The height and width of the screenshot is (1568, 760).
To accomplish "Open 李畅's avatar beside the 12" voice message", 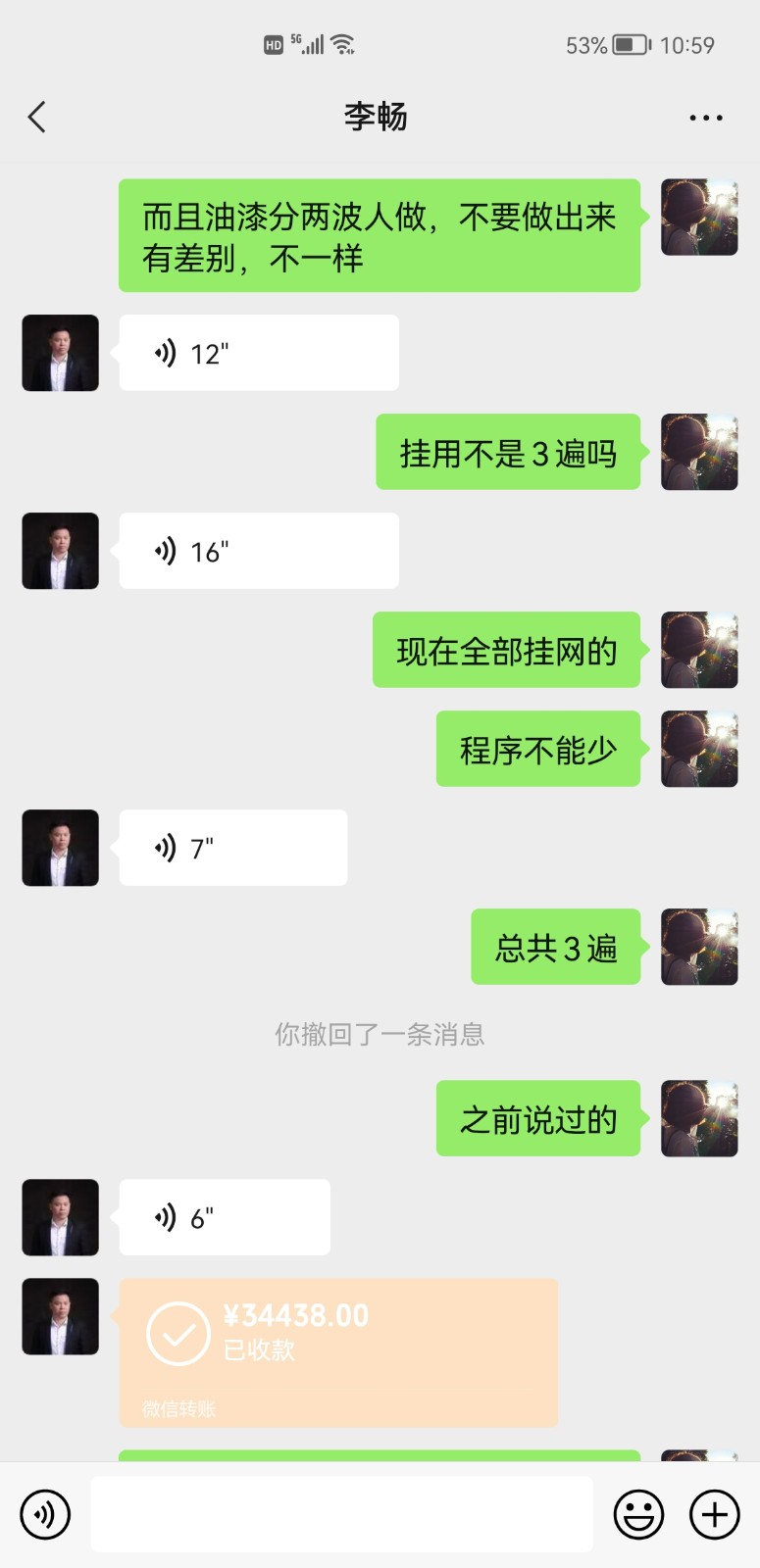I will (61, 353).
